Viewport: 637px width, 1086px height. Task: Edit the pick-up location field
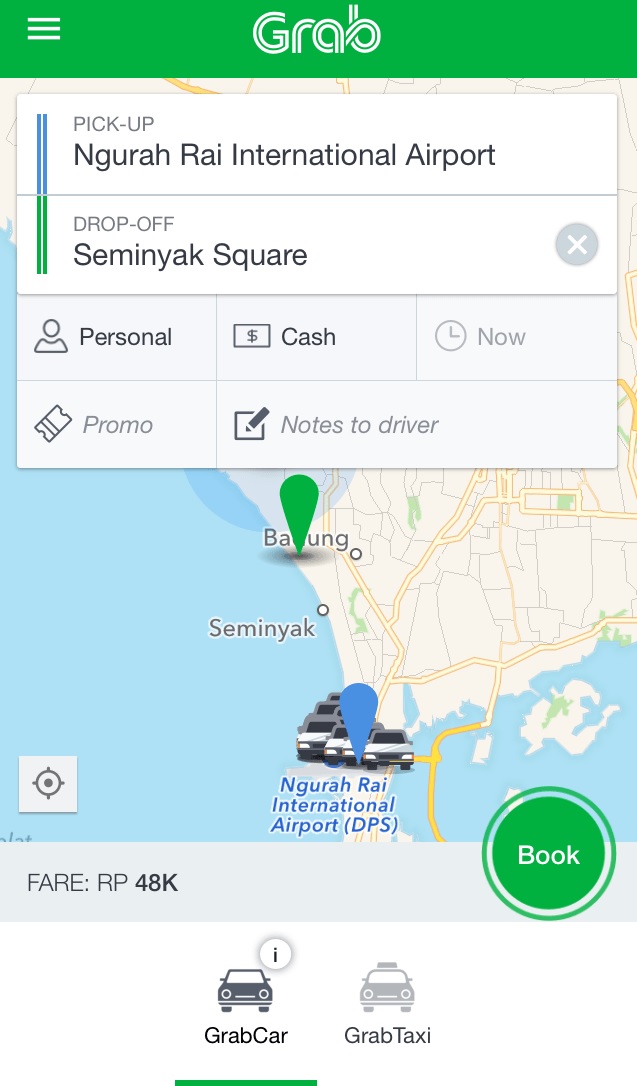tap(300, 145)
